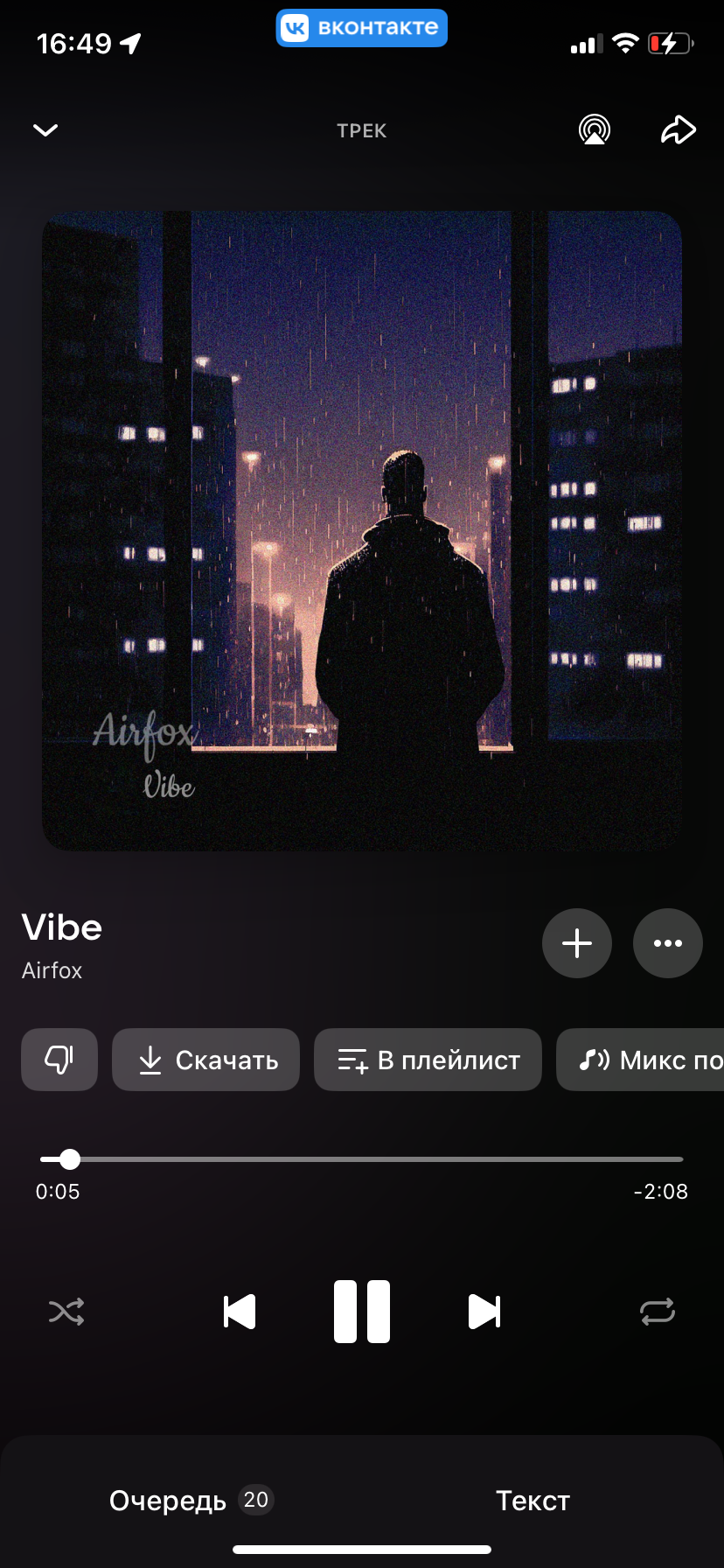Open the three-dot more options menu

click(x=668, y=943)
